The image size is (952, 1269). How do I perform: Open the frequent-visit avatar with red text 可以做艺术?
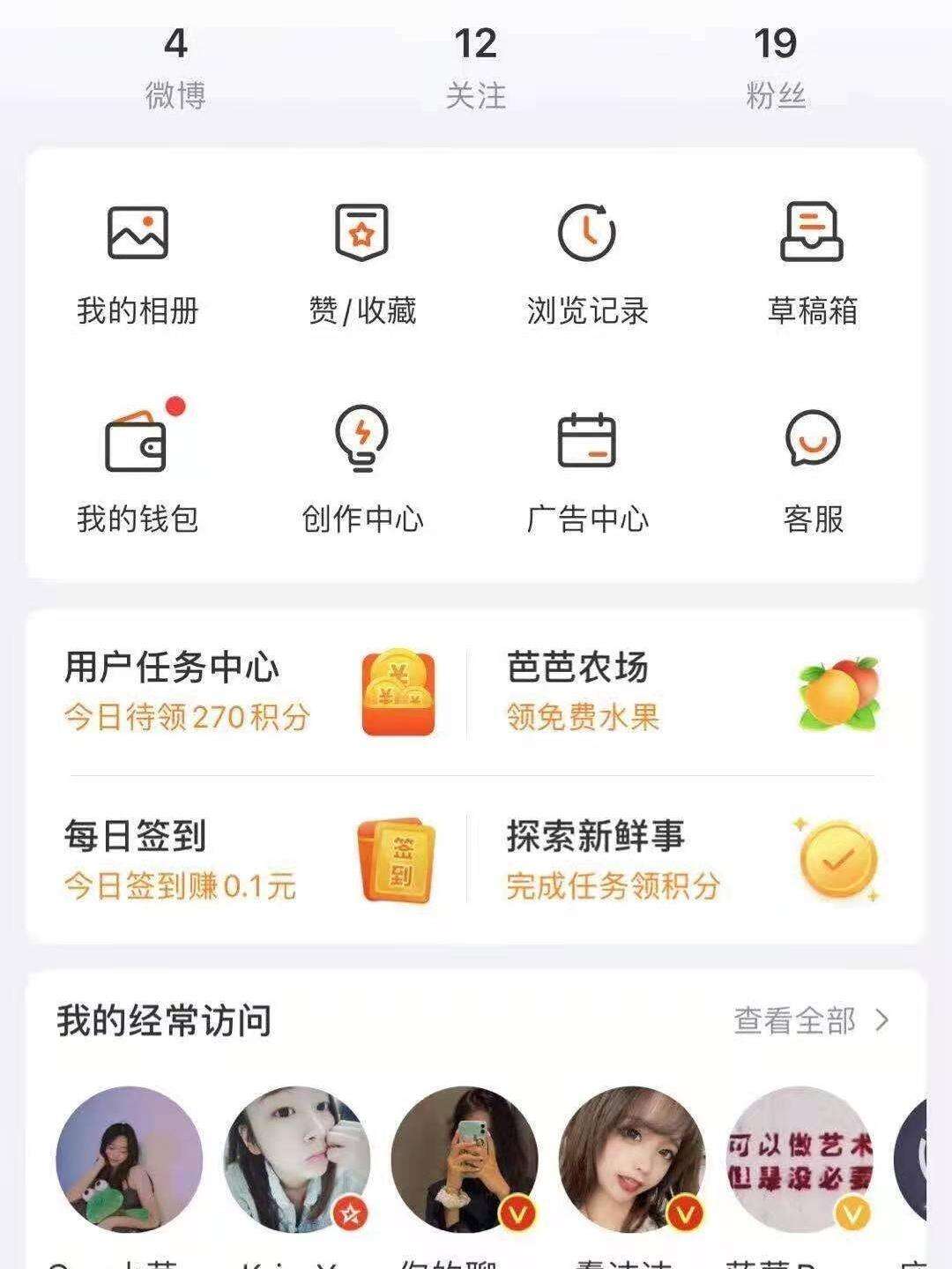[x=799, y=1159]
